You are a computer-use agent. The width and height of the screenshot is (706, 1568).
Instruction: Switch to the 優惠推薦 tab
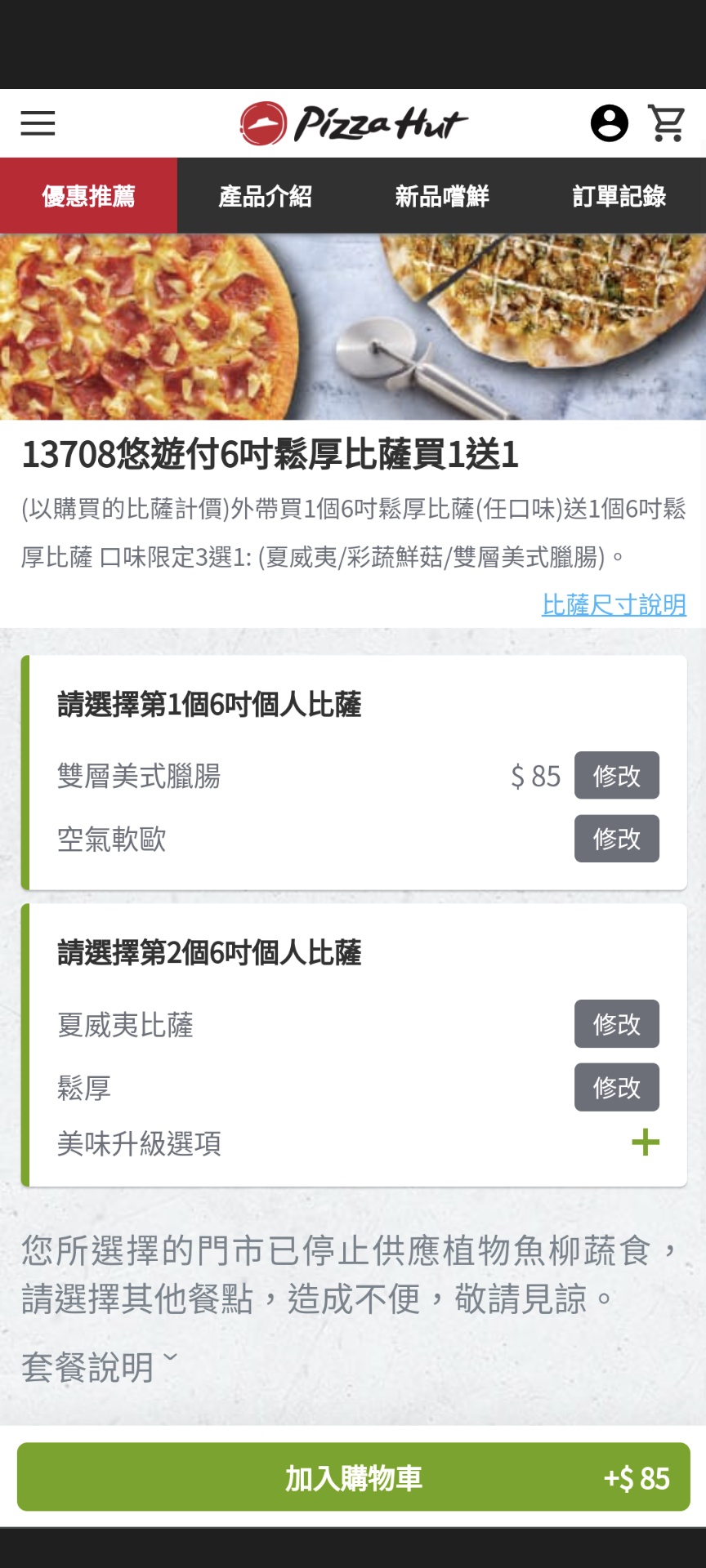click(x=88, y=196)
